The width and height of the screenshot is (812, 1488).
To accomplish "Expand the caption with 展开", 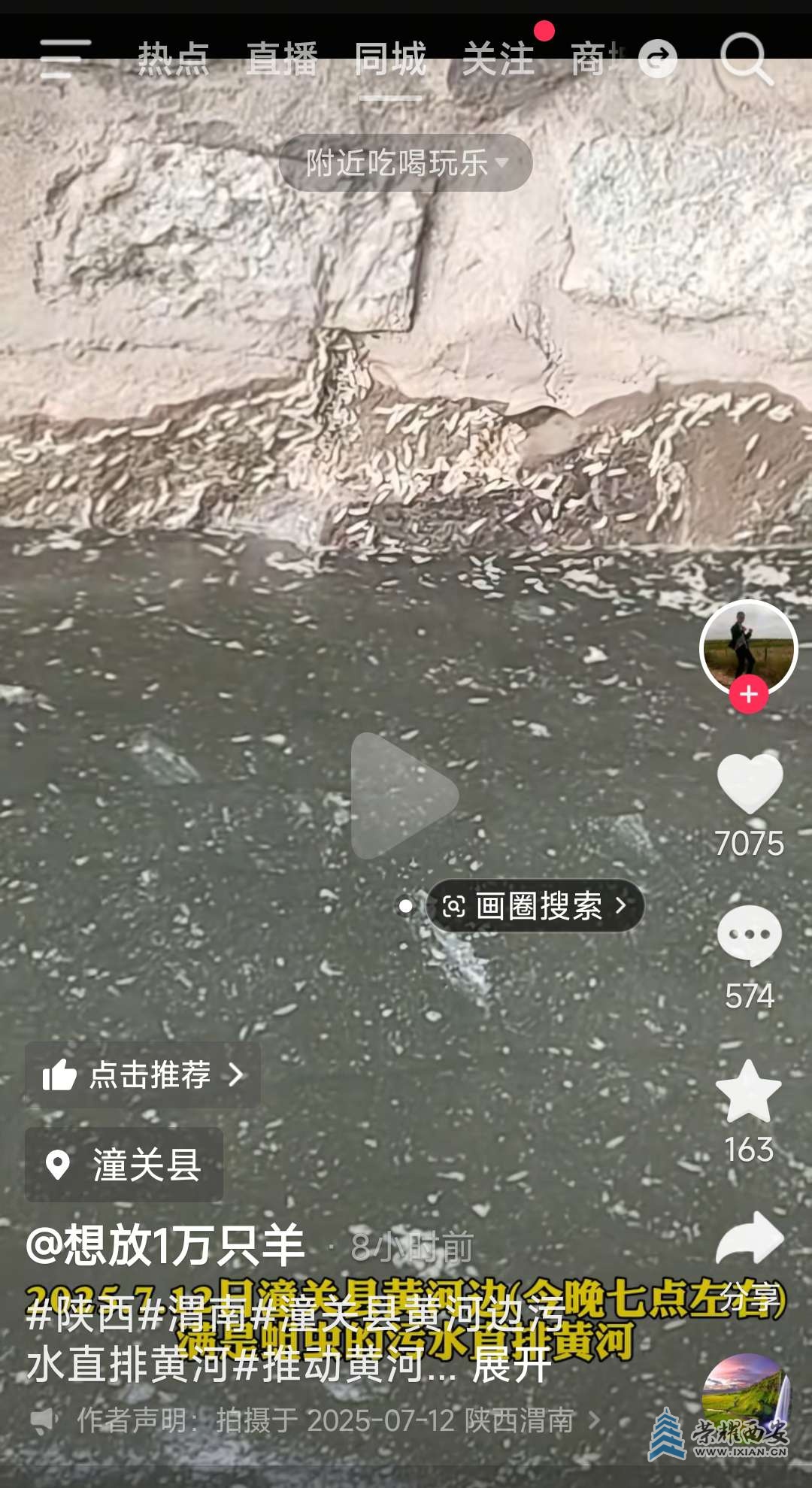I will (512, 1365).
